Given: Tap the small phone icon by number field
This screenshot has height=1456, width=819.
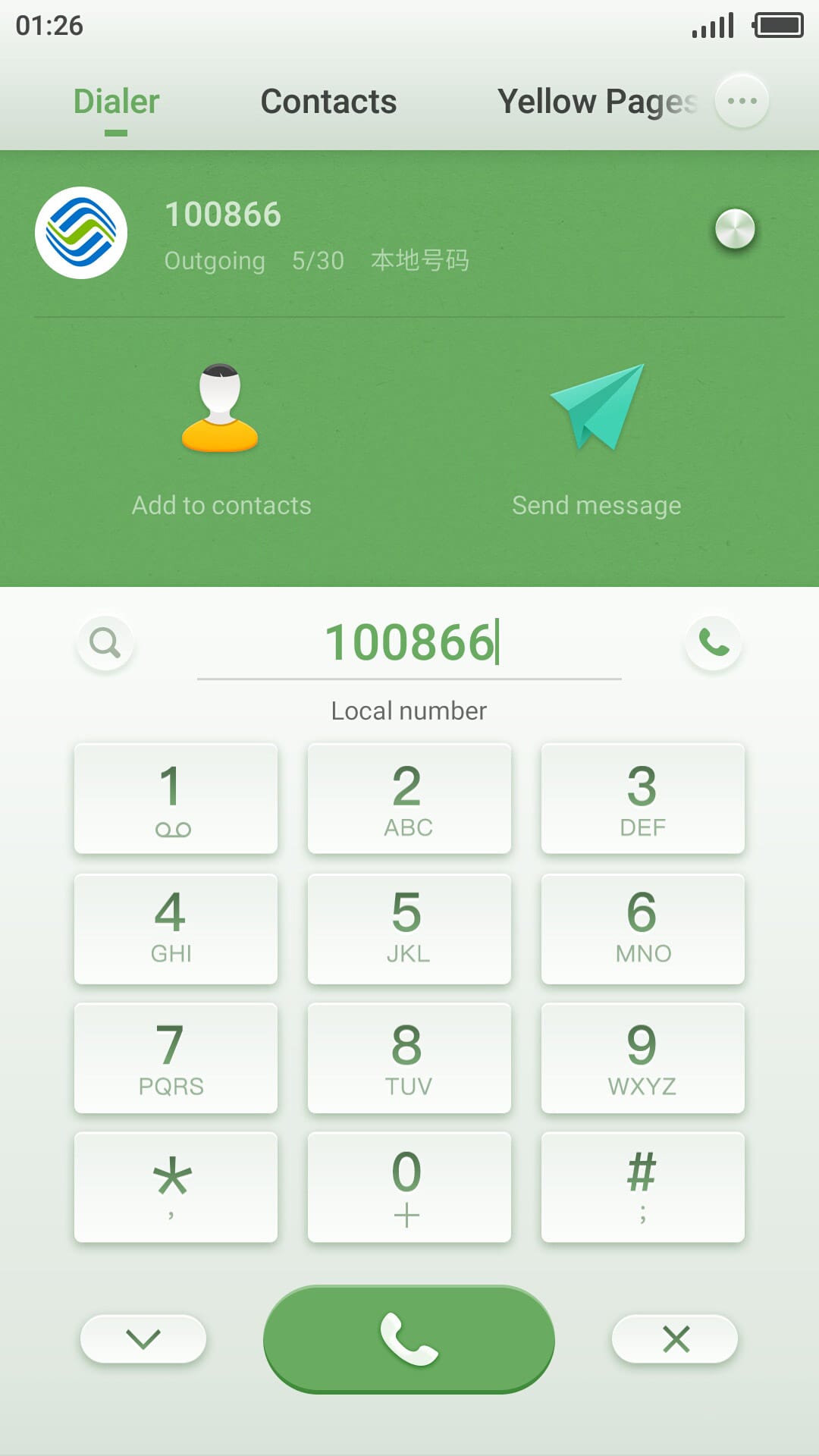Looking at the screenshot, I should [713, 643].
